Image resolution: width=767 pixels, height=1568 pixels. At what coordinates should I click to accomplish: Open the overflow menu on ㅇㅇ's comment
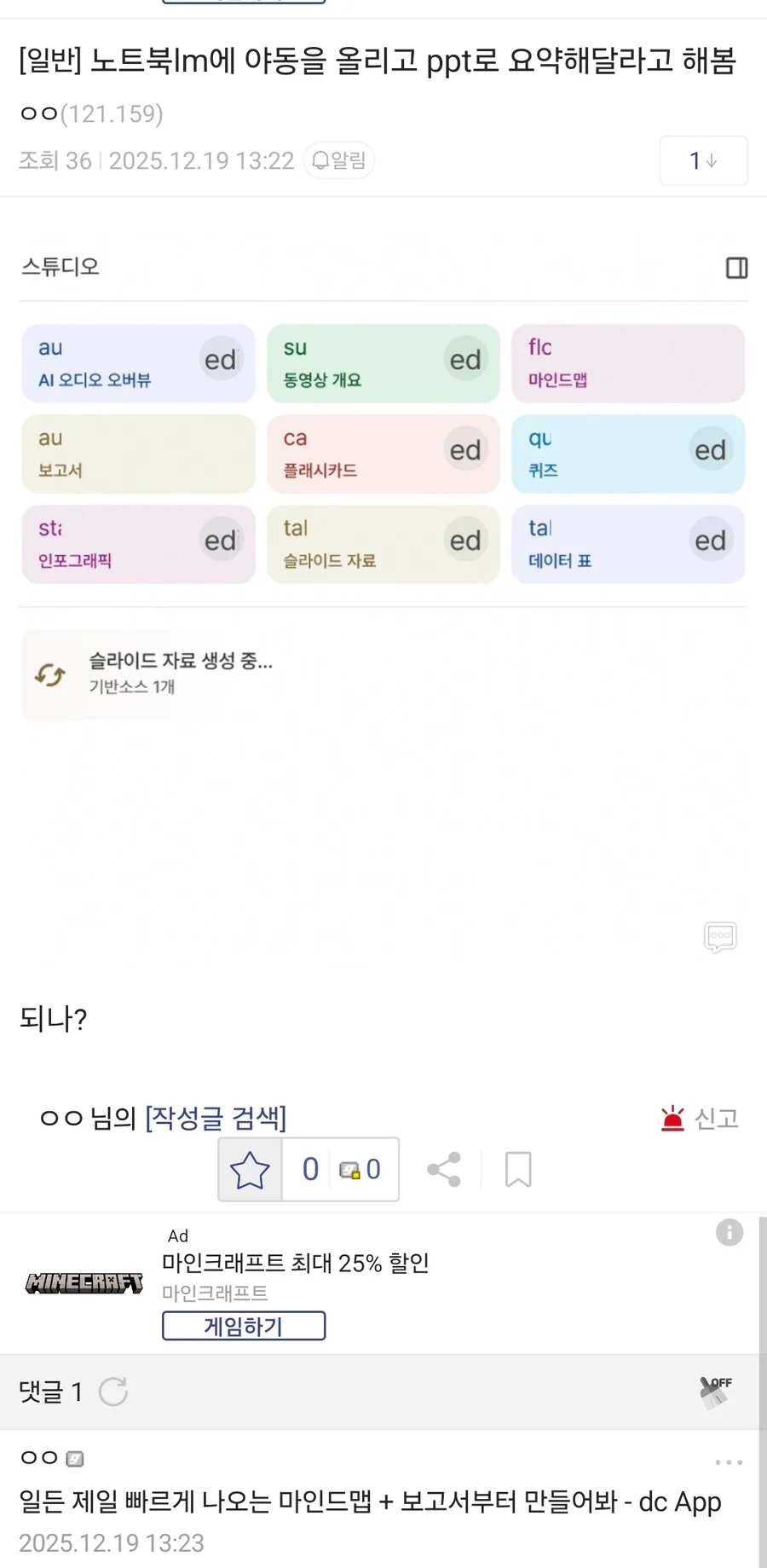[729, 1462]
